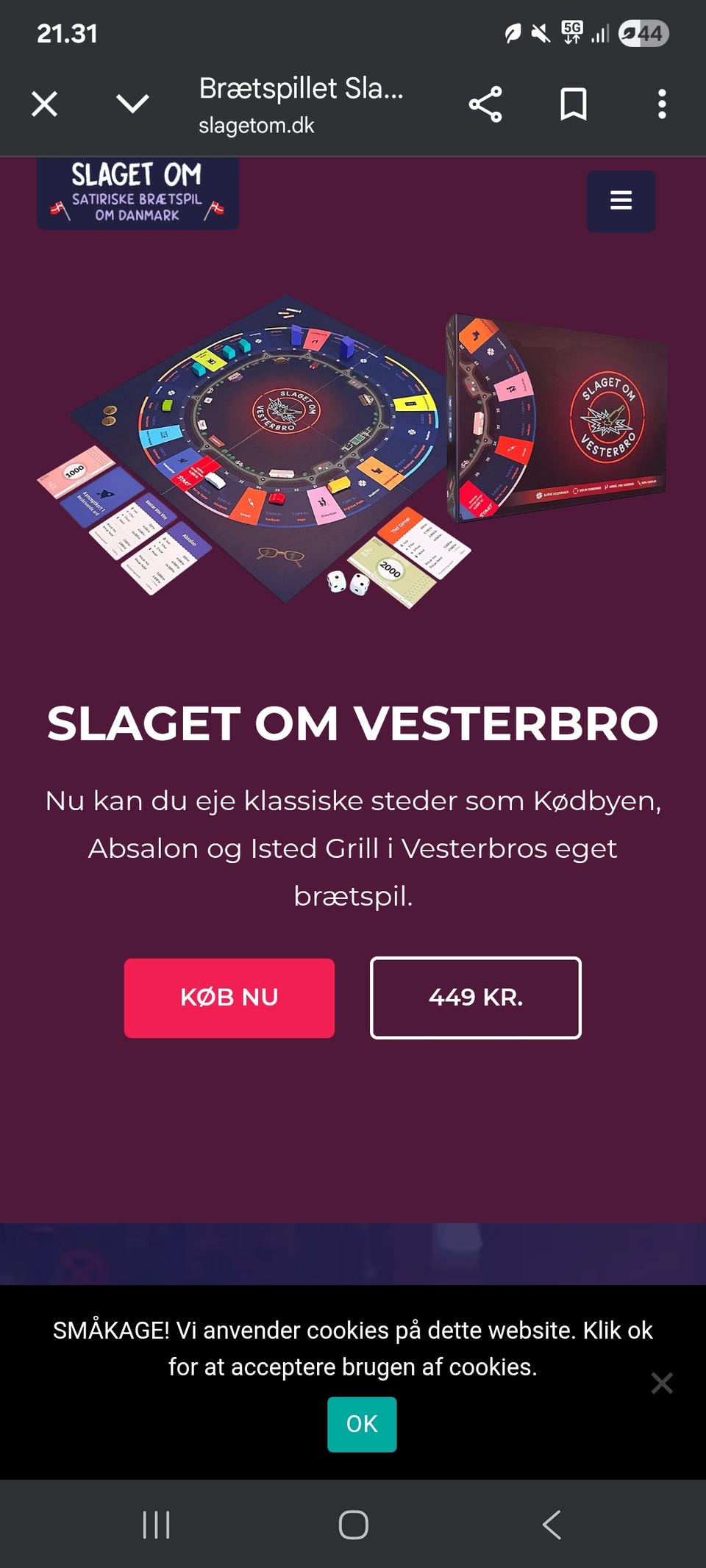Tap the KØB NU purchase button
The height and width of the screenshot is (1568, 706).
[x=229, y=998]
